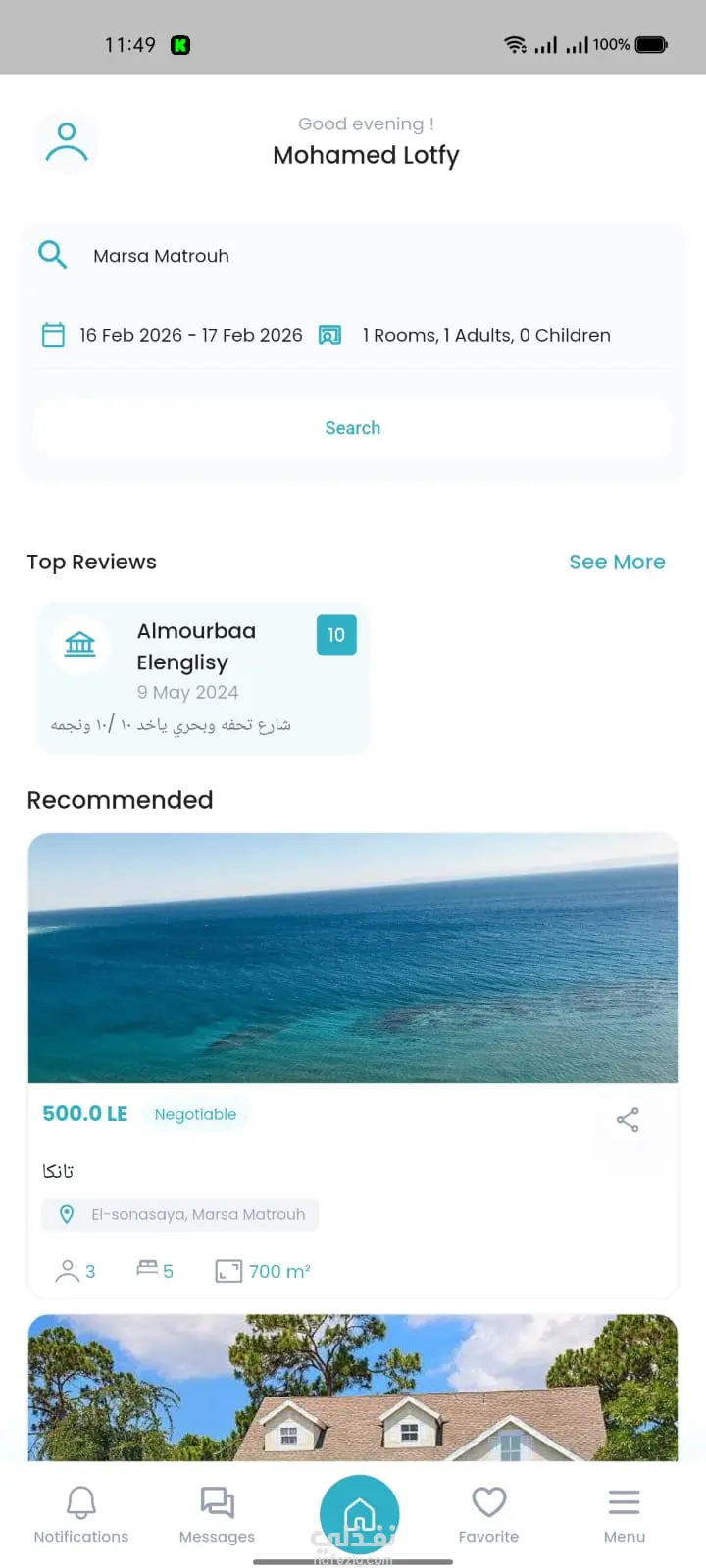This screenshot has height=1568, width=706.
Task: Adjust rooms, adults and children count
Action: click(x=485, y=335)
